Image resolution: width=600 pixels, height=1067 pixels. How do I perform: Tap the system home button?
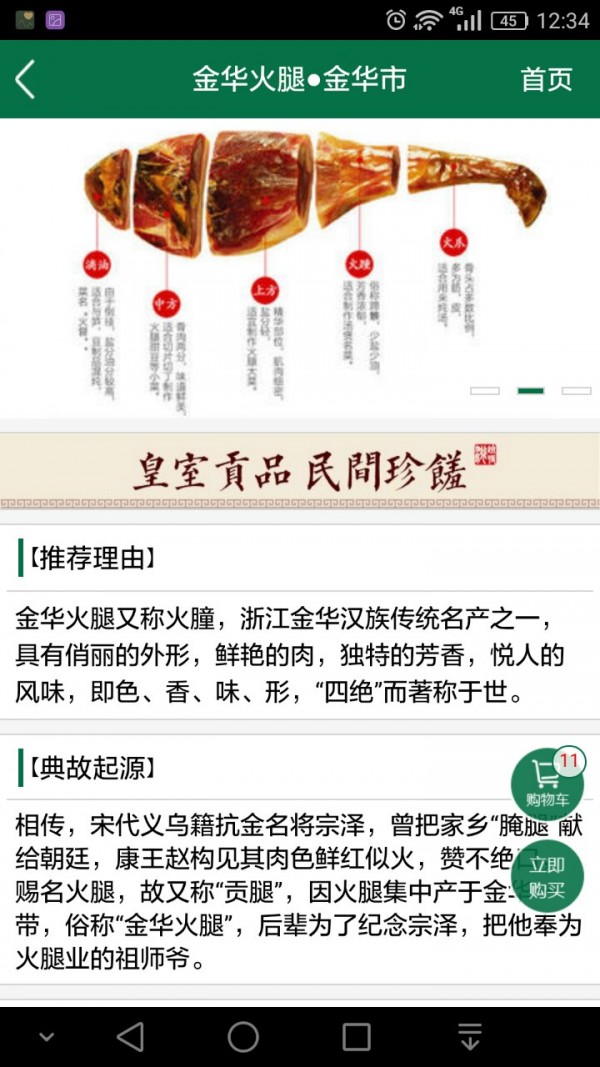click(243, 1037)
